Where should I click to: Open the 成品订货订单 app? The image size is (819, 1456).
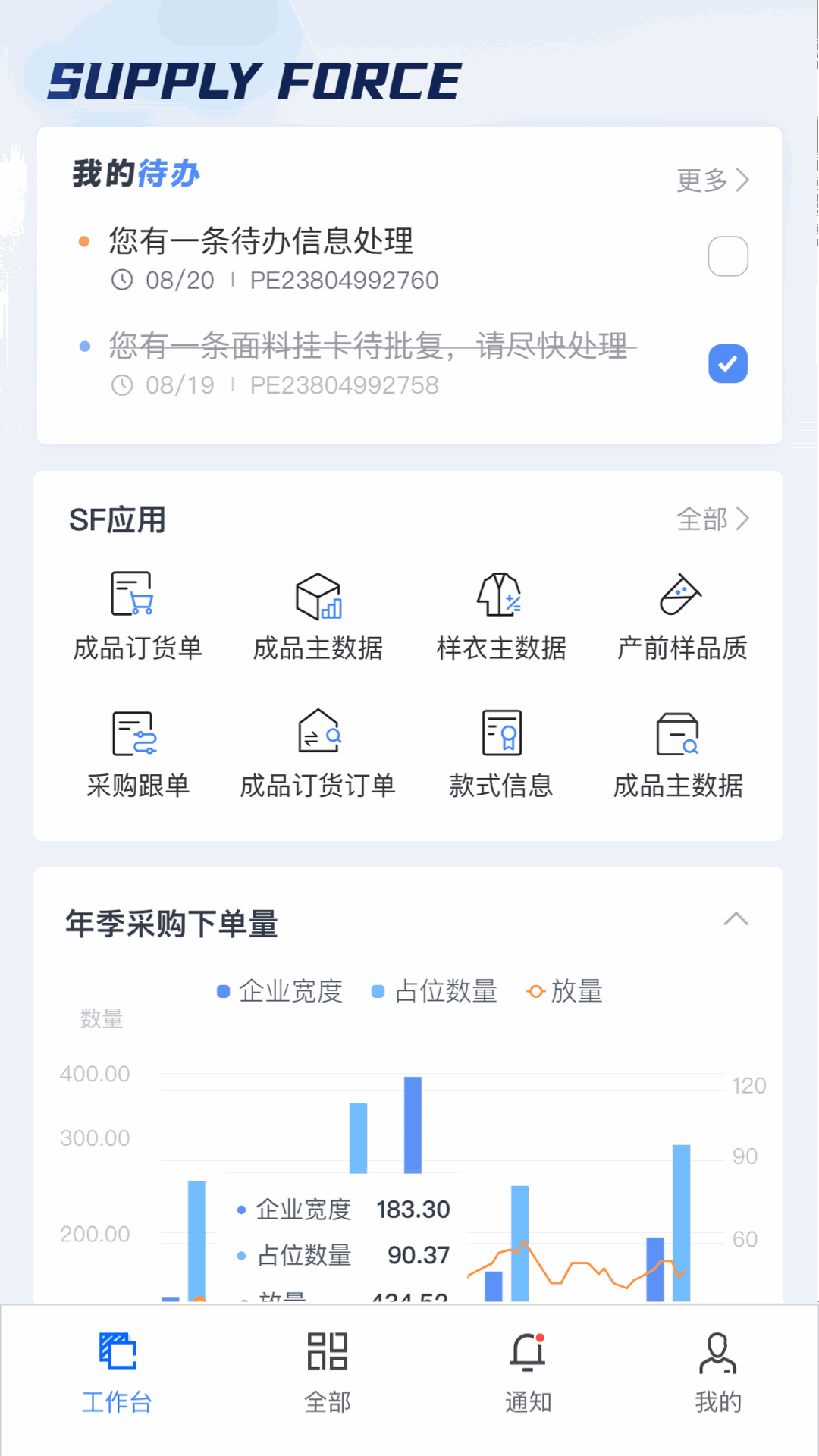coord(318,753)
